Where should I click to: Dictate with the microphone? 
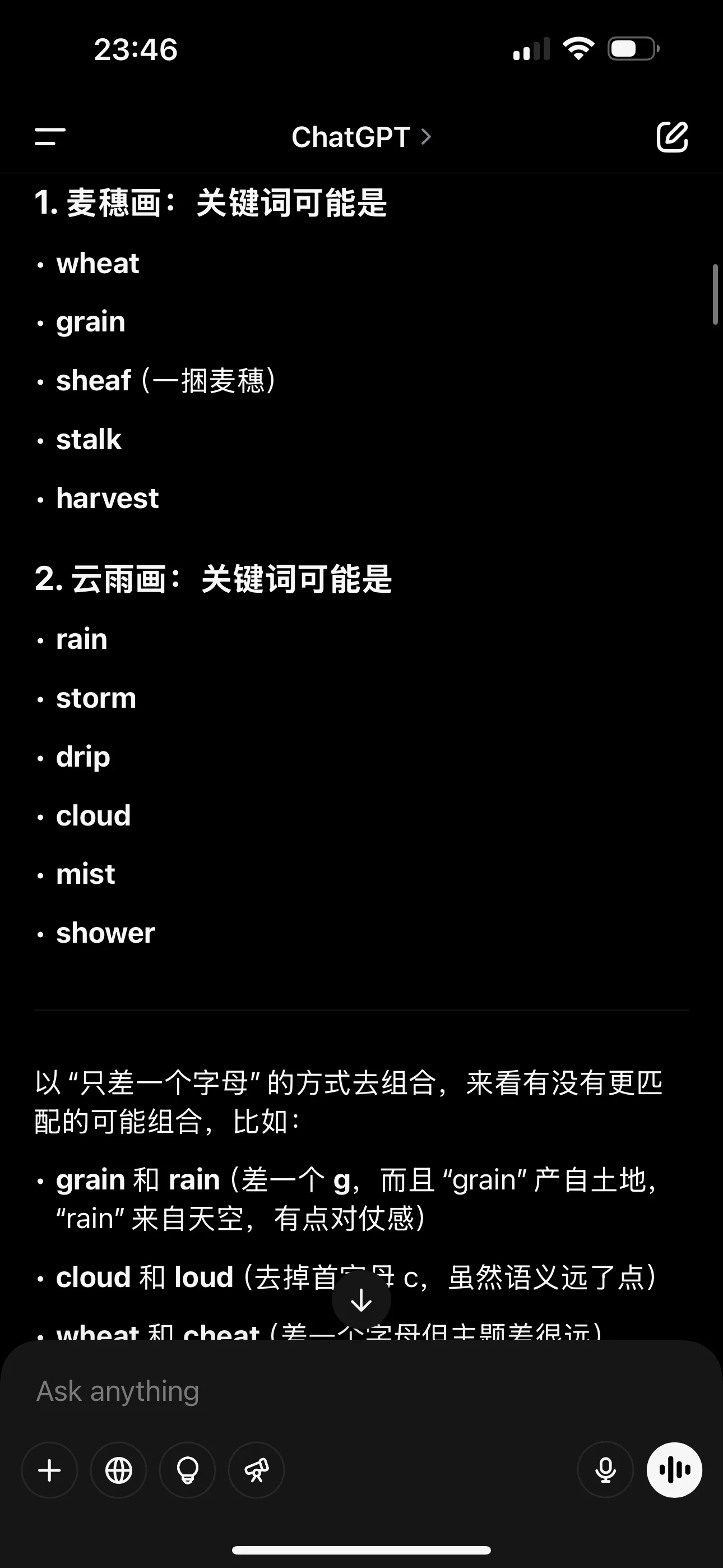tap(605, 1470)
